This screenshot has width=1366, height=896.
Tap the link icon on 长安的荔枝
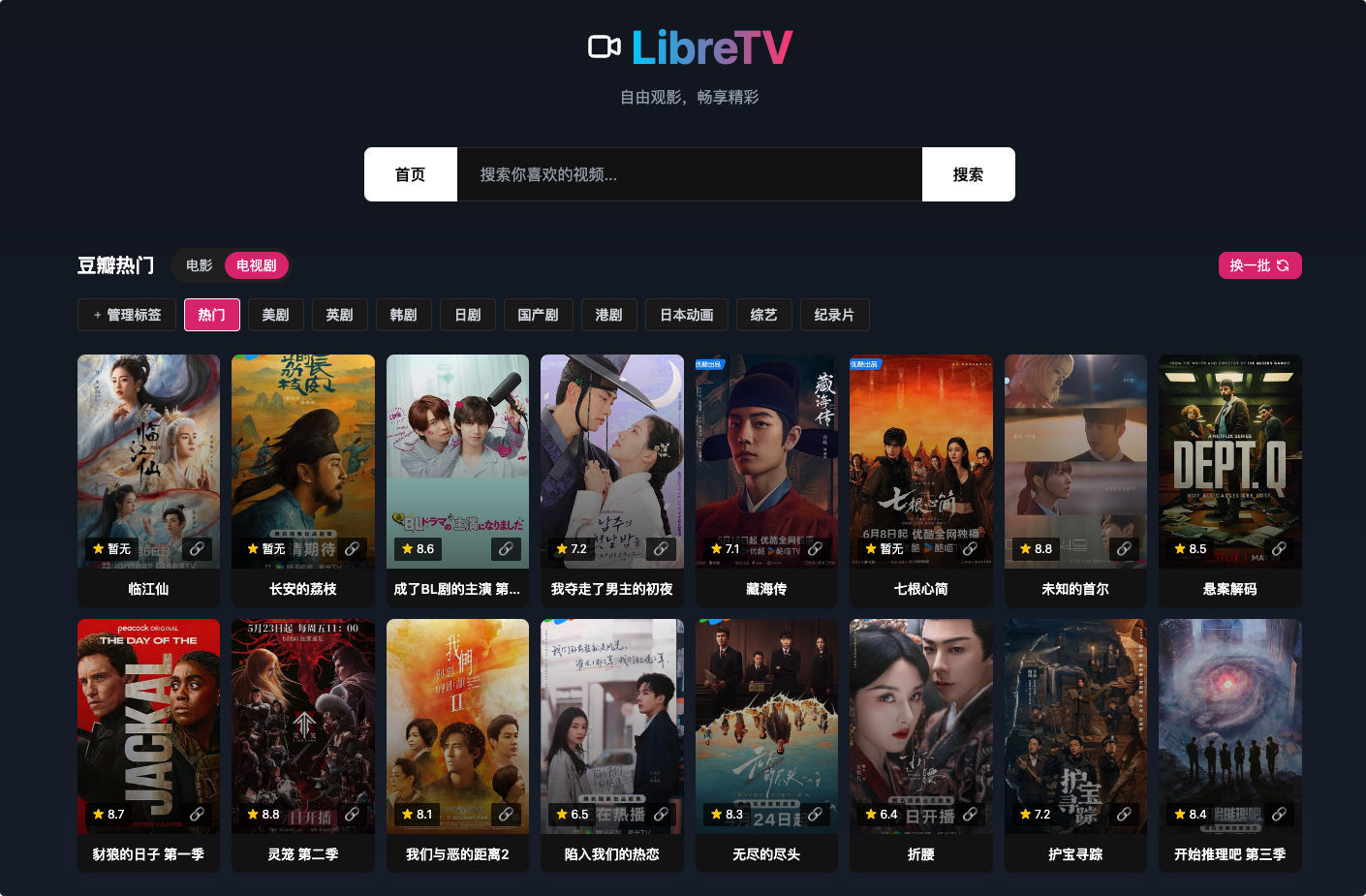[x=352, y=549]
